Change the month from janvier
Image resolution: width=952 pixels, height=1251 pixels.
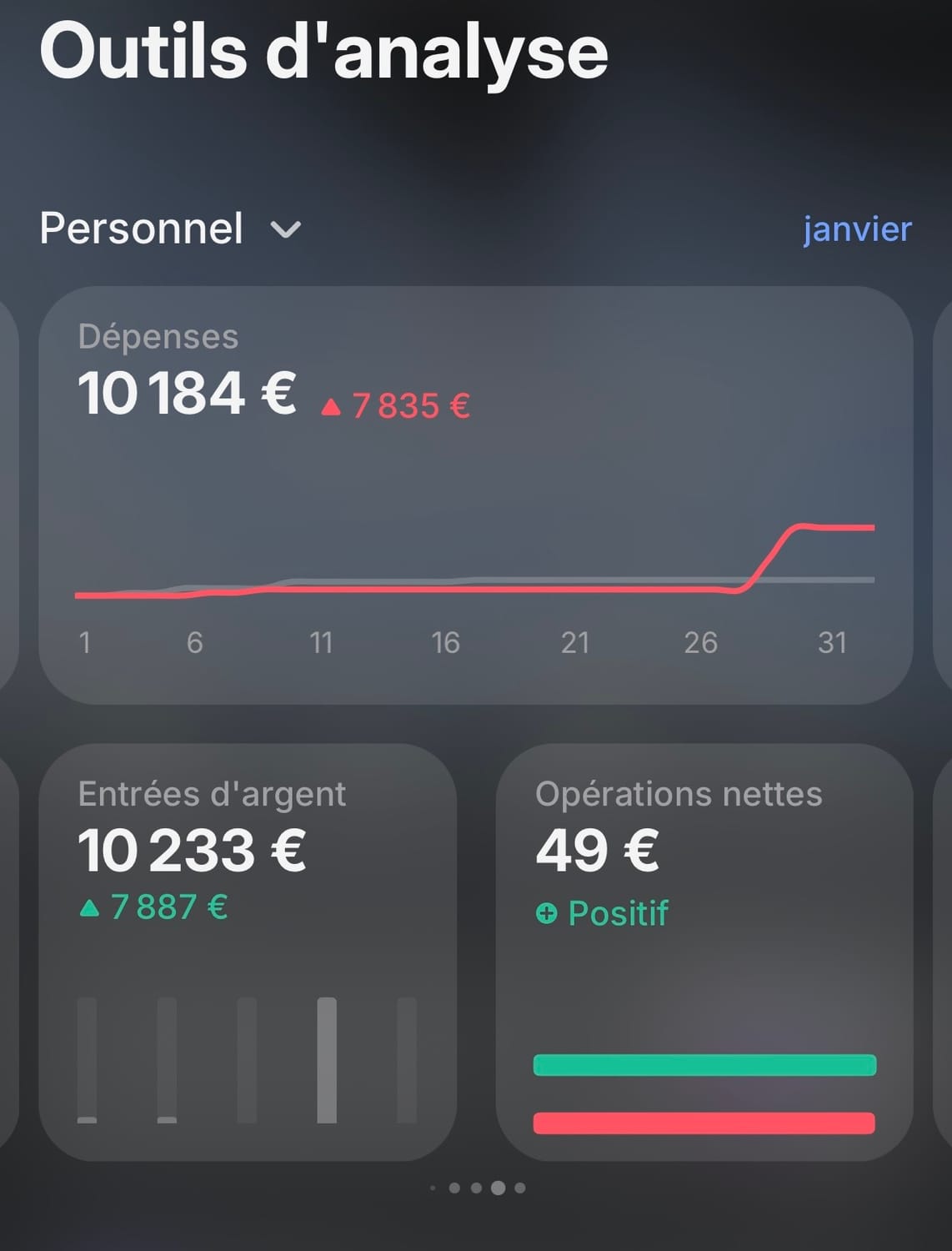click(857, 229)
